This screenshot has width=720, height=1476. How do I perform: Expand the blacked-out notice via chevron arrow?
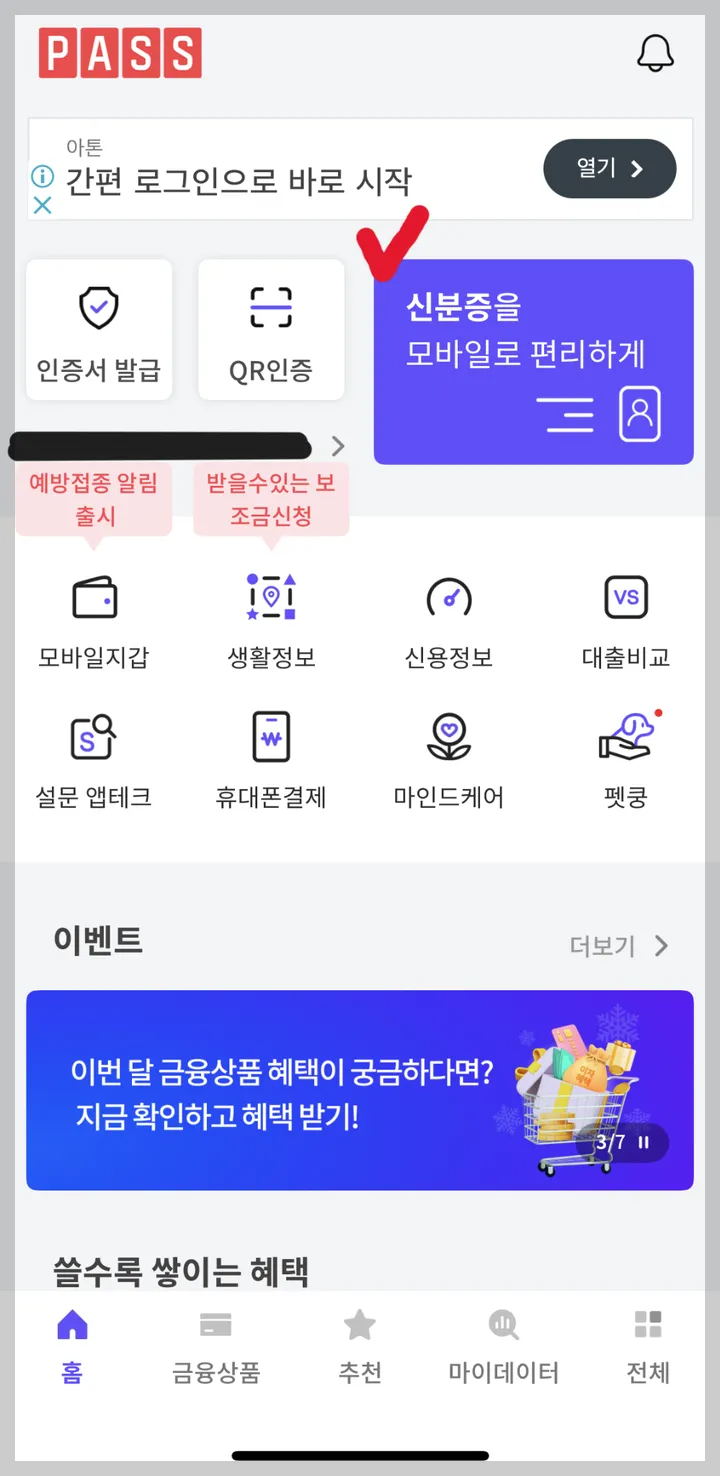click(337, 447)
